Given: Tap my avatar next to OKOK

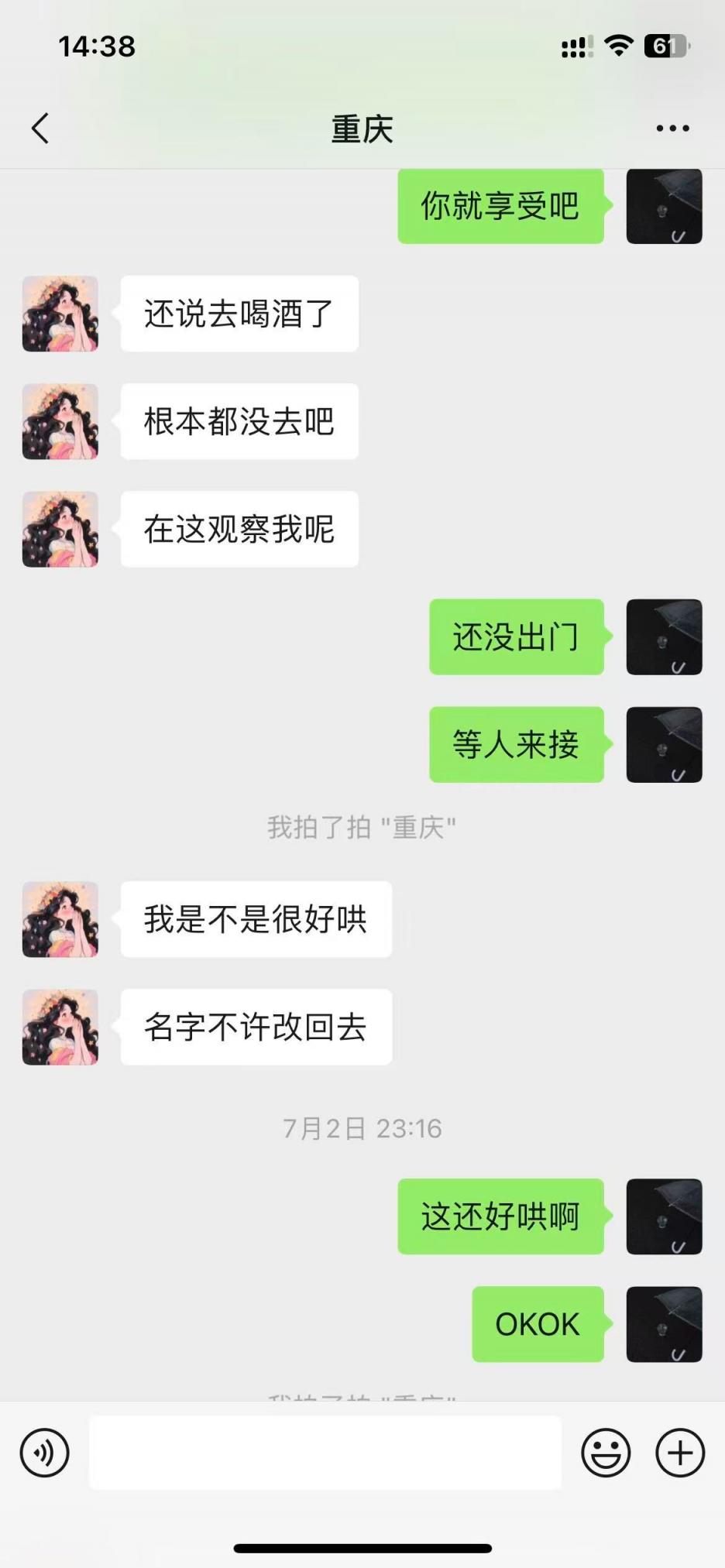Looking at the screenshot, I should coord(664,1324).
